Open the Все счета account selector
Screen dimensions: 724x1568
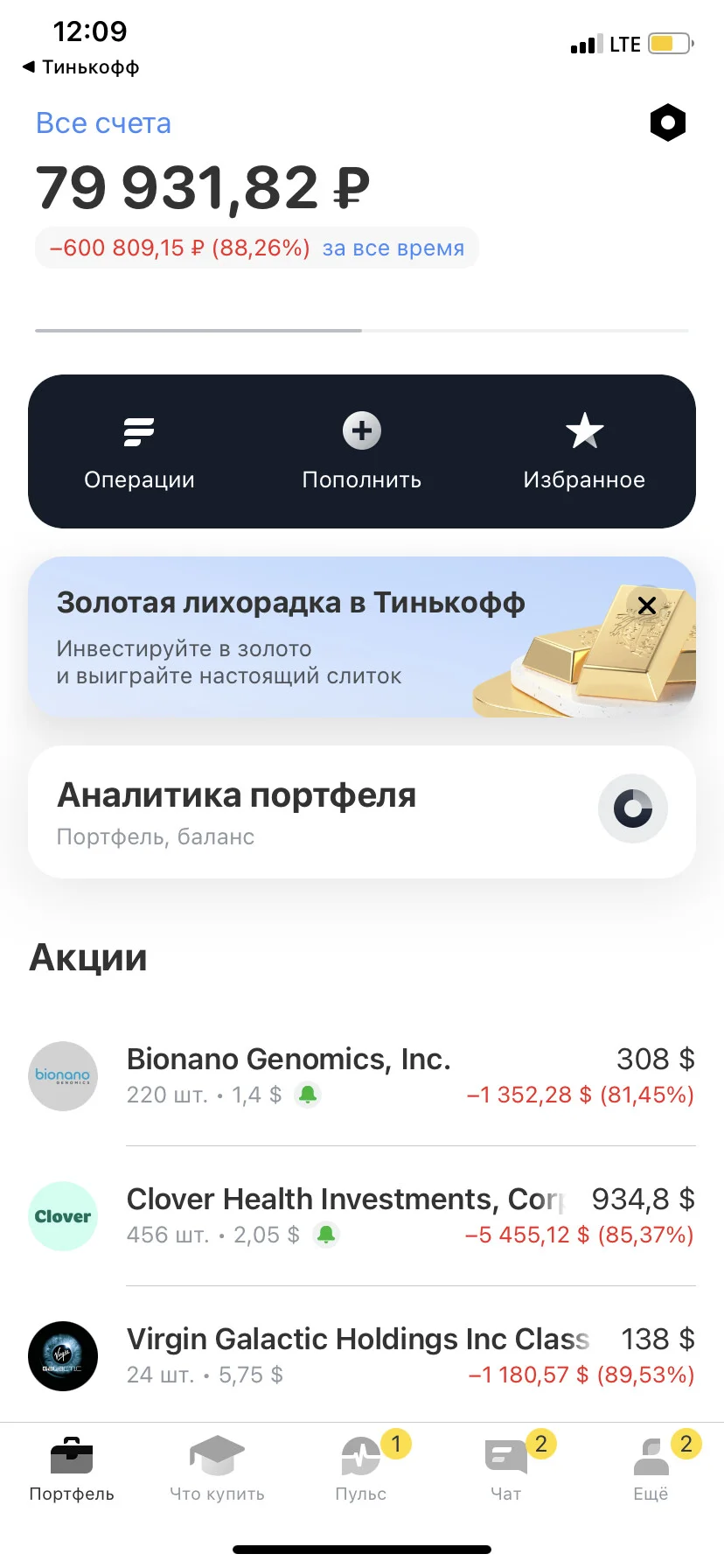point(103,123)
